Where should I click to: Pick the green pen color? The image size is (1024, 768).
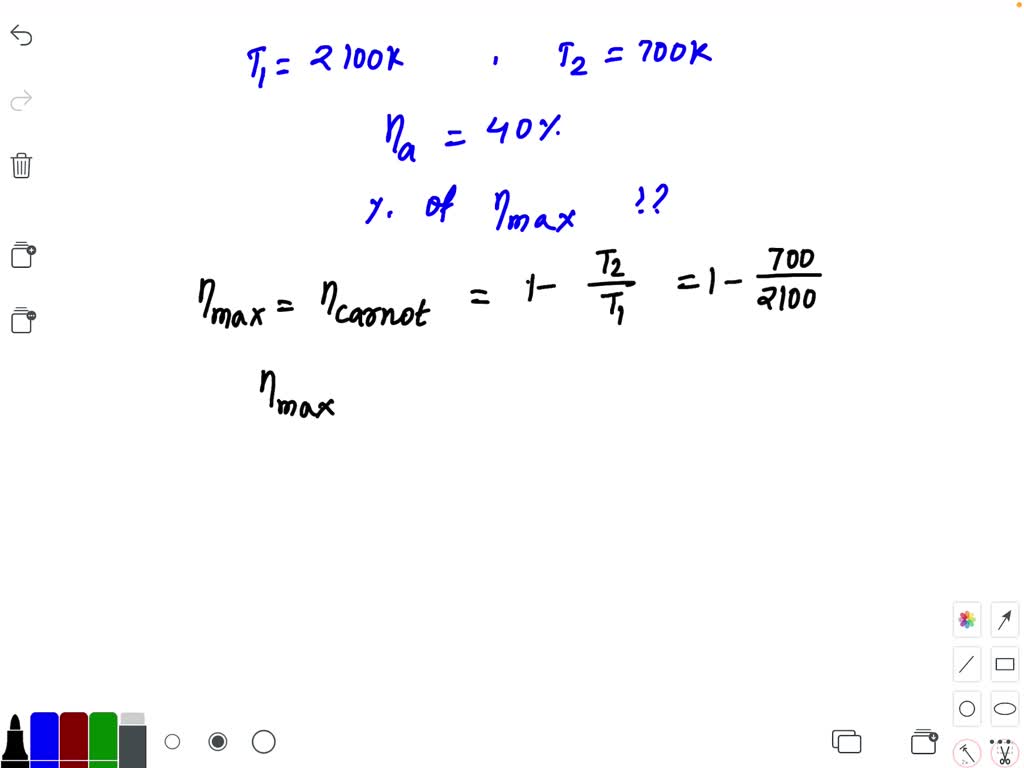[x=103, y=740]
